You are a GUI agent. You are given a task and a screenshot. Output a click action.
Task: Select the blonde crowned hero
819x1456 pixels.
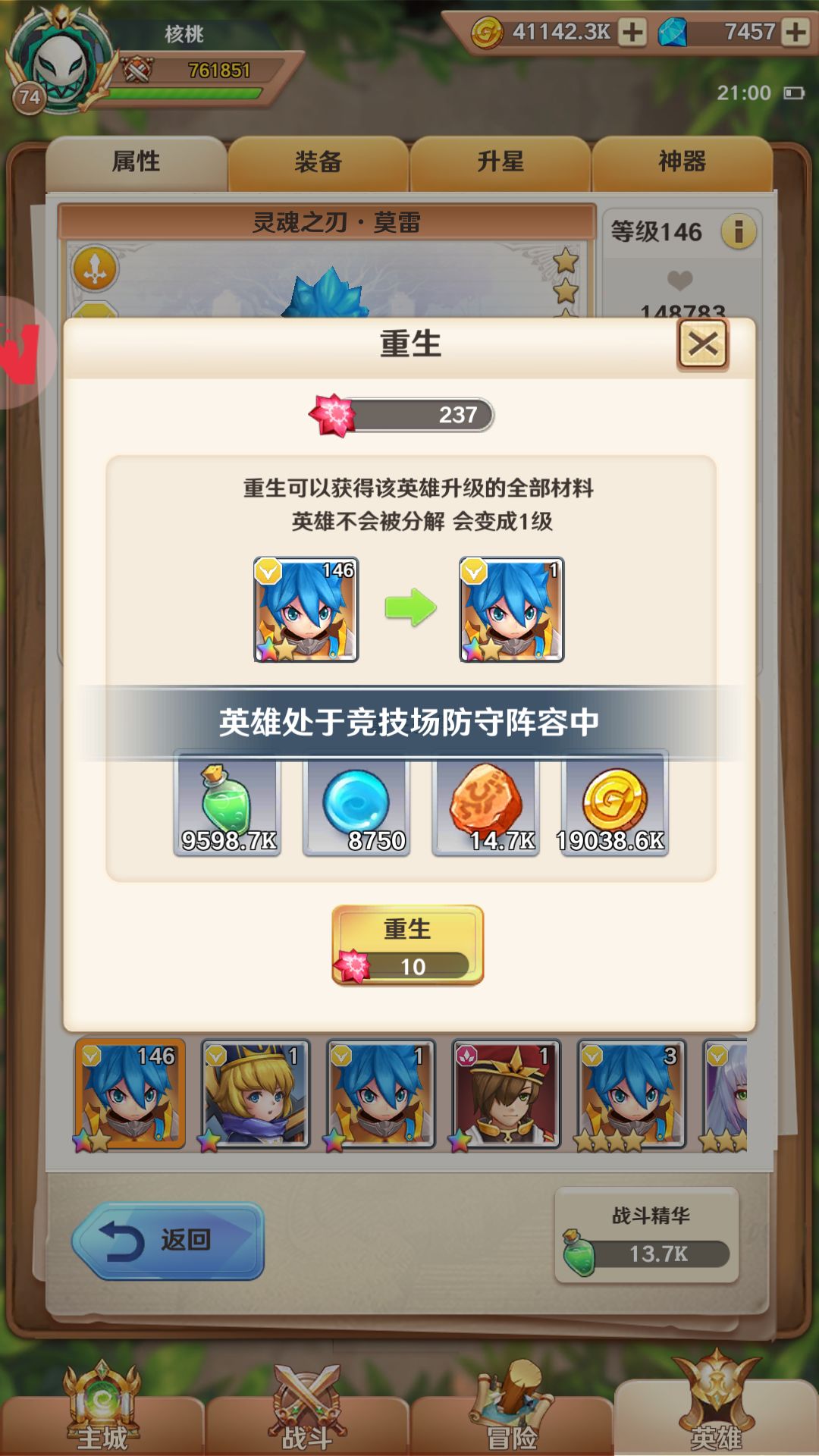pos(256,1095)
